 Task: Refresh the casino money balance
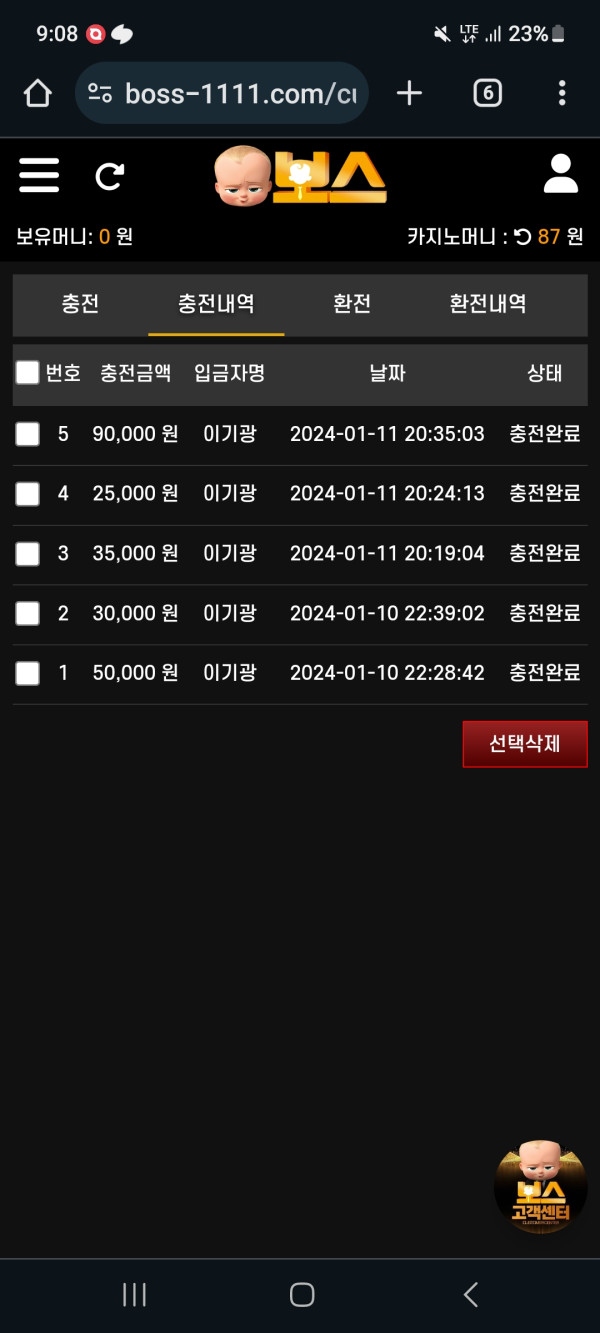pyautogui.click(x=523, y=237)
